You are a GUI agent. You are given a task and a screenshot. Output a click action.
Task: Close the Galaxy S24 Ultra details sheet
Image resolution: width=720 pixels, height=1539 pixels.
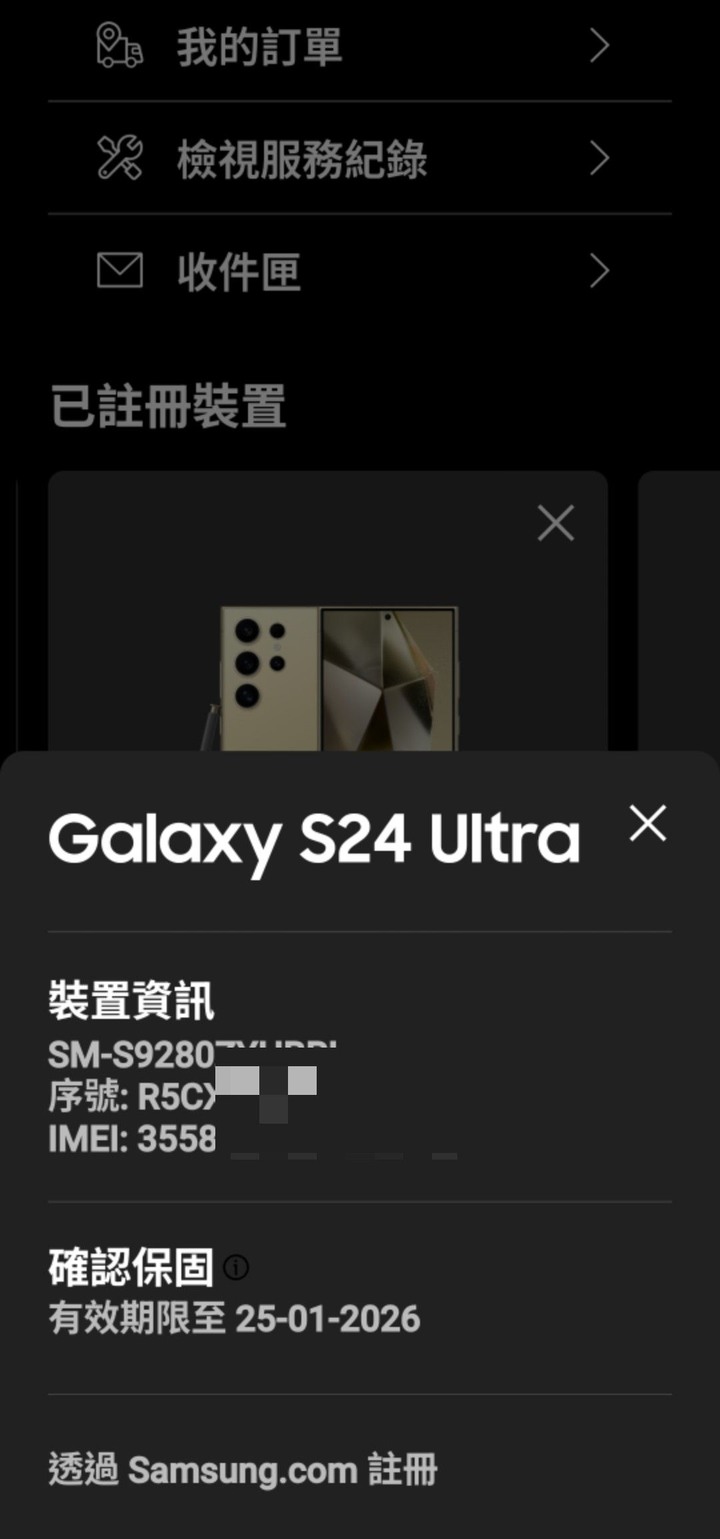coord(647,824)
